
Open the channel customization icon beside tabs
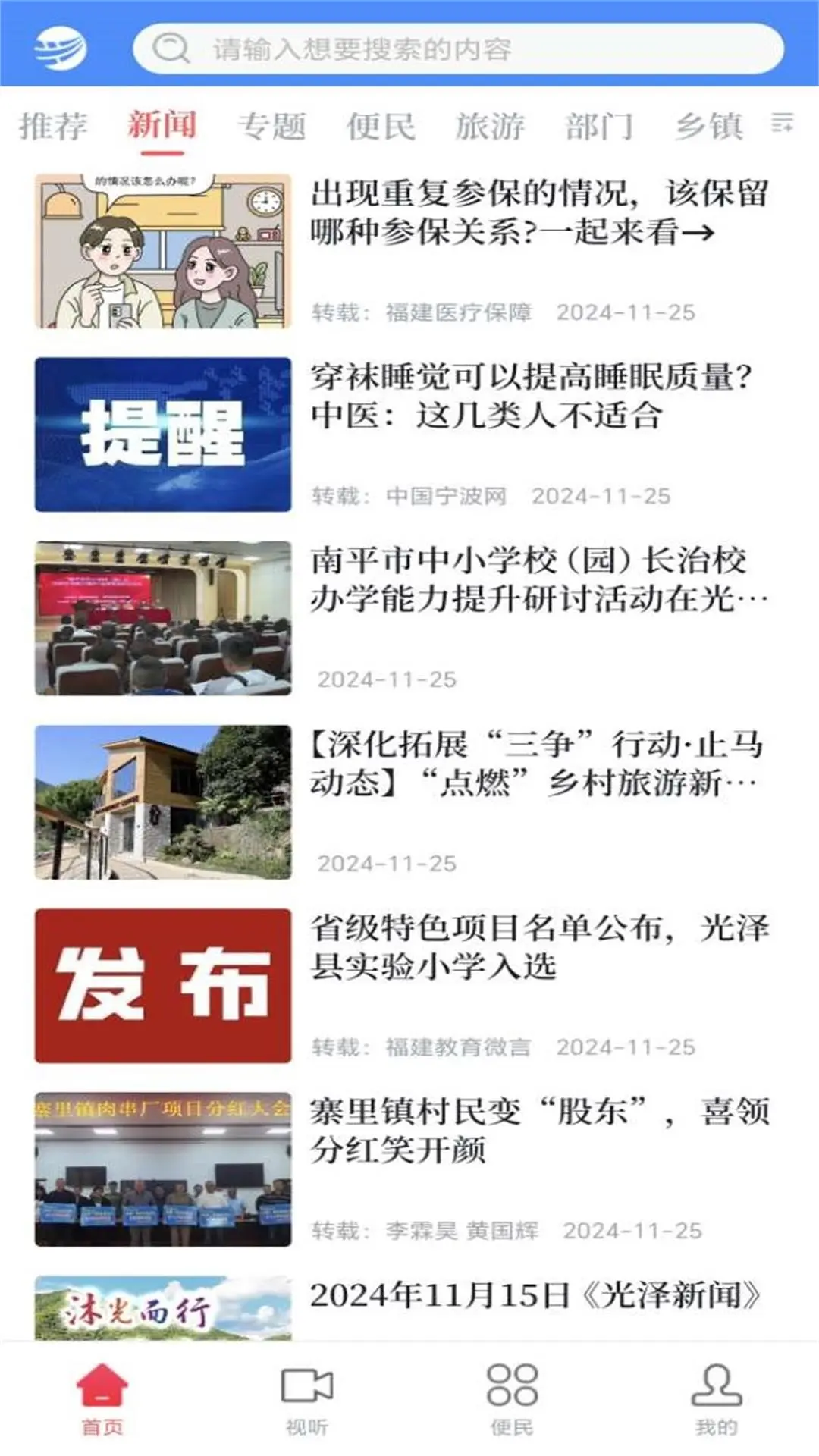click(x=781, y=126)
